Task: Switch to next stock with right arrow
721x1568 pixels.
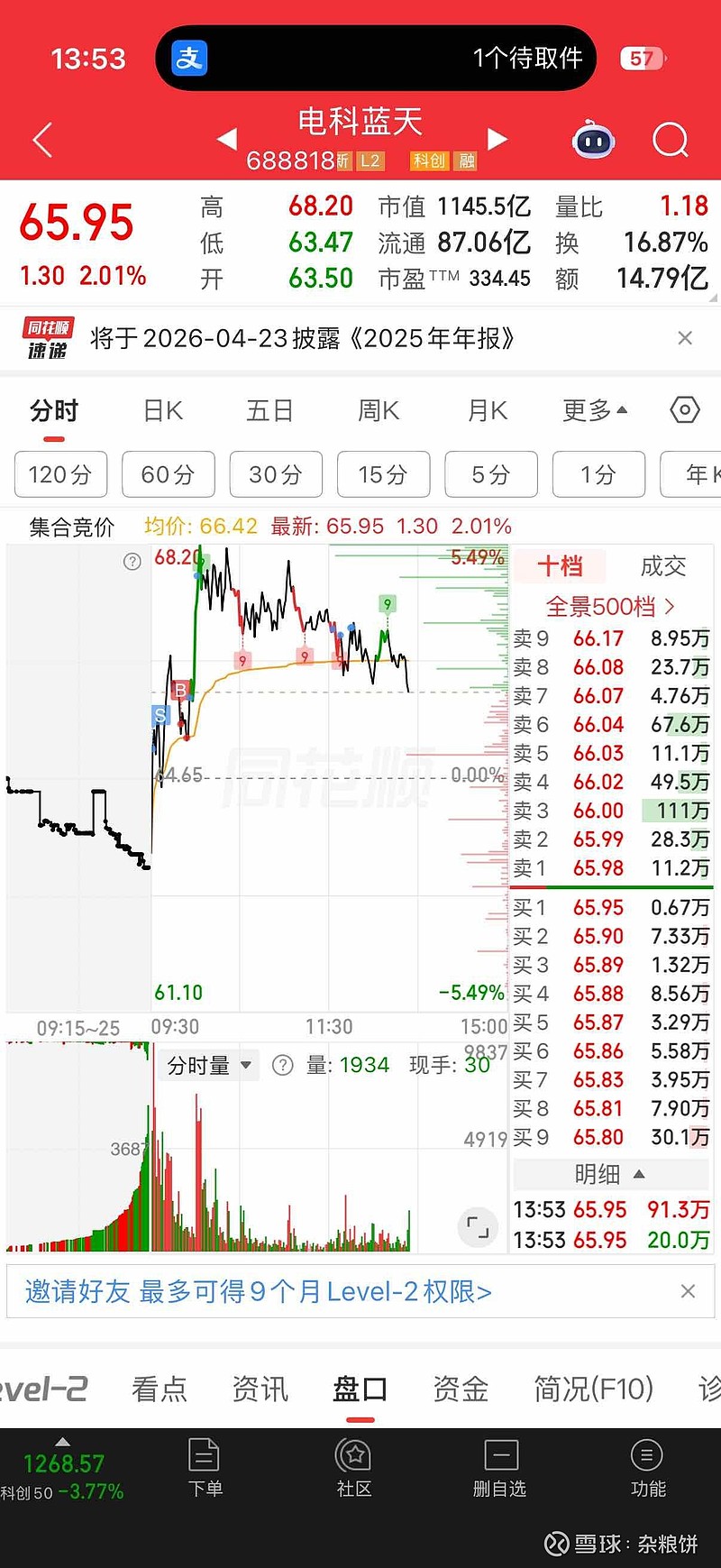Action: (497, 140)
